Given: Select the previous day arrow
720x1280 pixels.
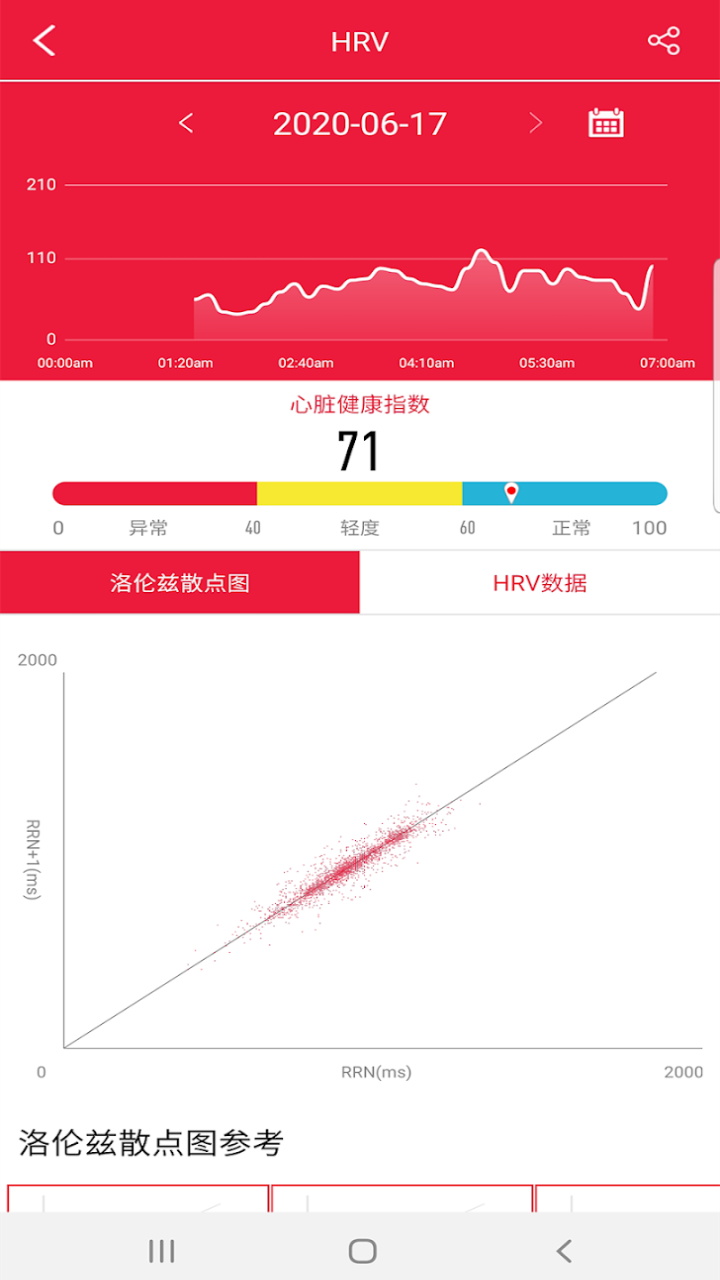Looking at the screenshot, I should (x=186, y=122).
